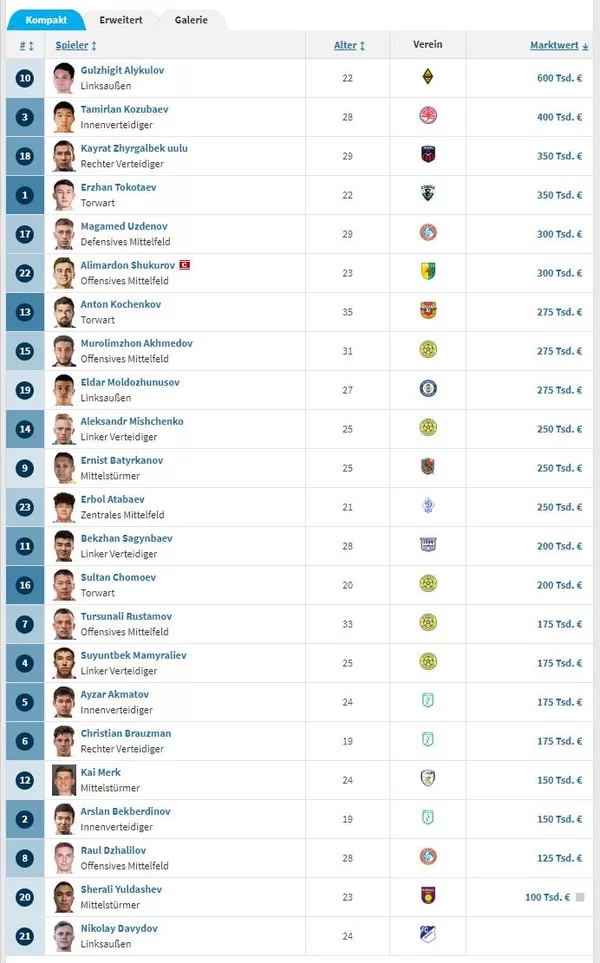View Kayrat Zhyrgalbek uulu's profile
Viewport: 600px width, 963px height.
click(x=134, y=149)
